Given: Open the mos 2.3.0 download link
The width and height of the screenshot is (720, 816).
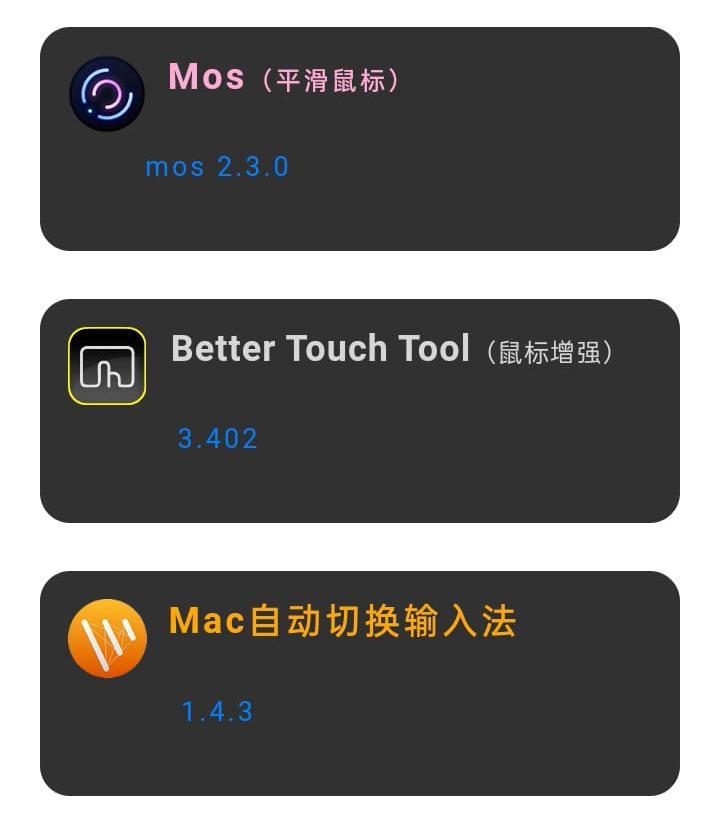Looking at the screenshot, I should pyautogui.click(x=217, y=167).
